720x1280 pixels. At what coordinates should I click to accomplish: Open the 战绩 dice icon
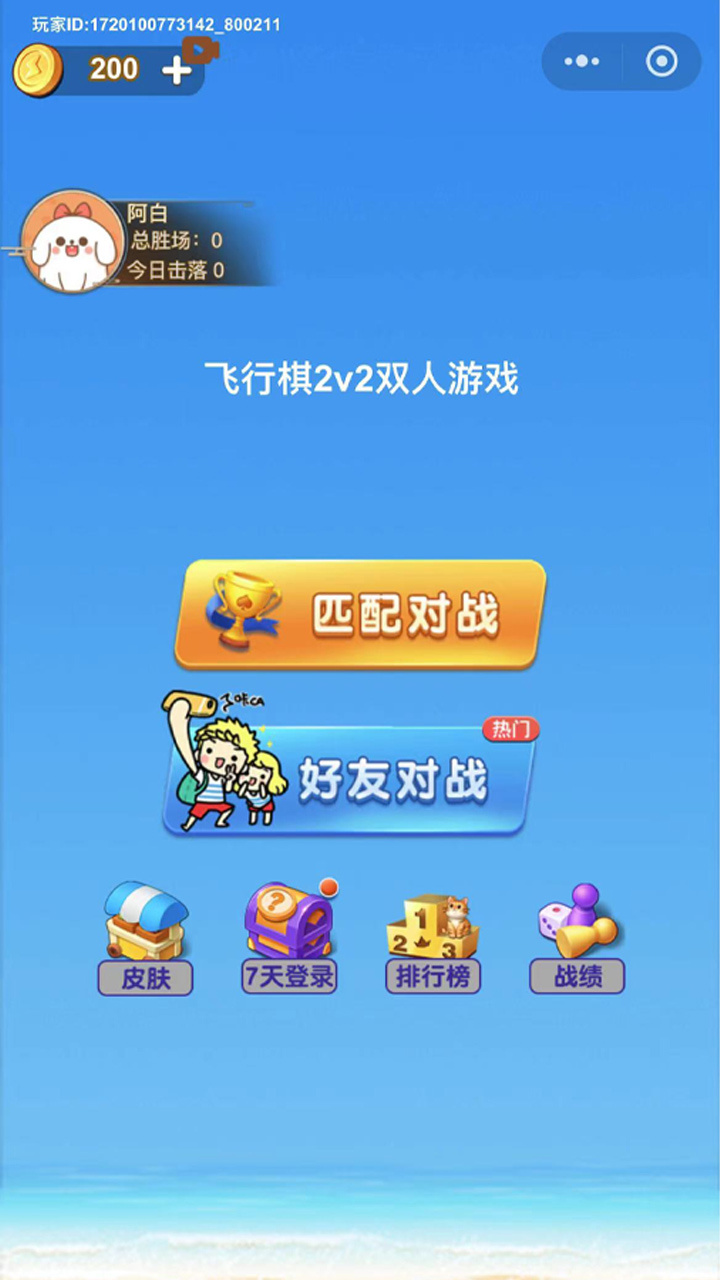576,928
